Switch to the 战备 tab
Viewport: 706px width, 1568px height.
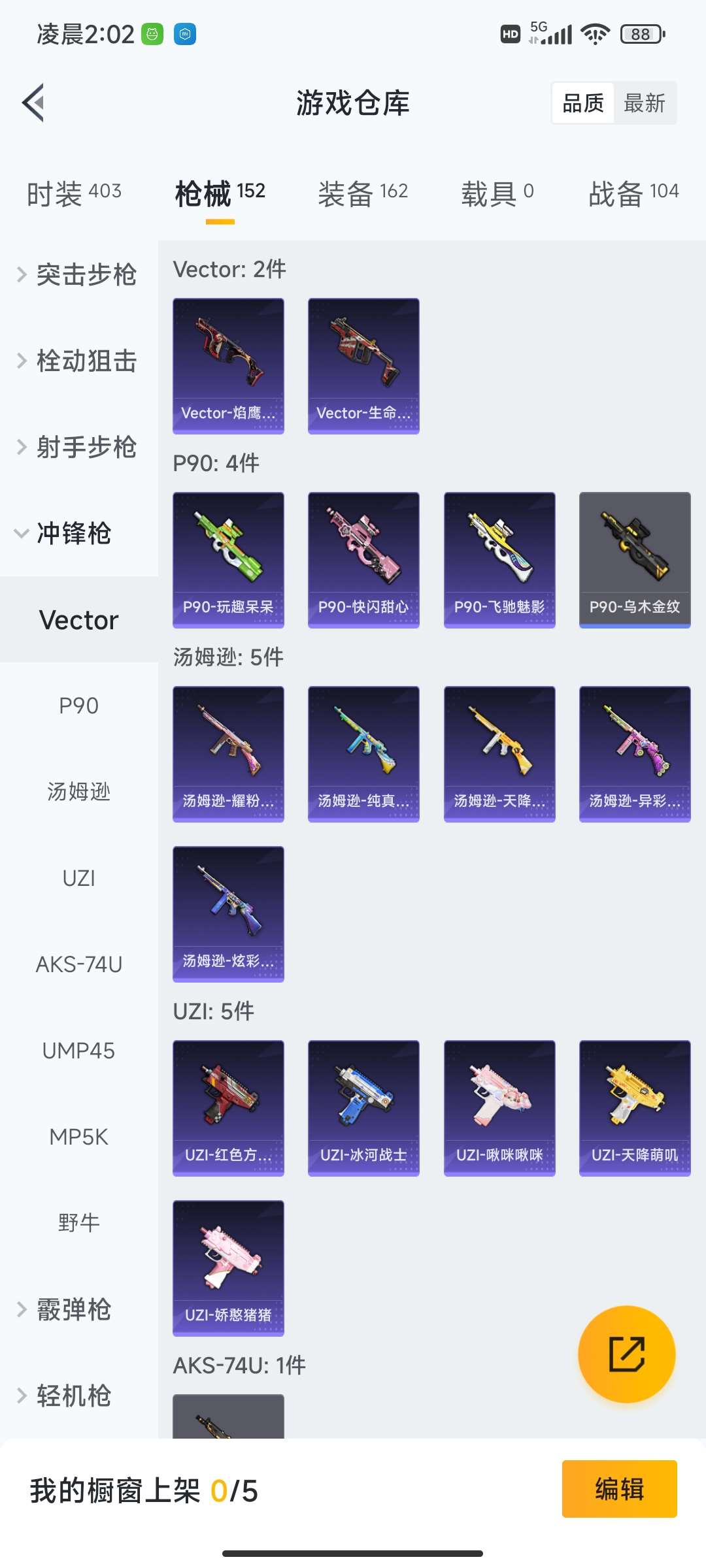pos(633,193)
